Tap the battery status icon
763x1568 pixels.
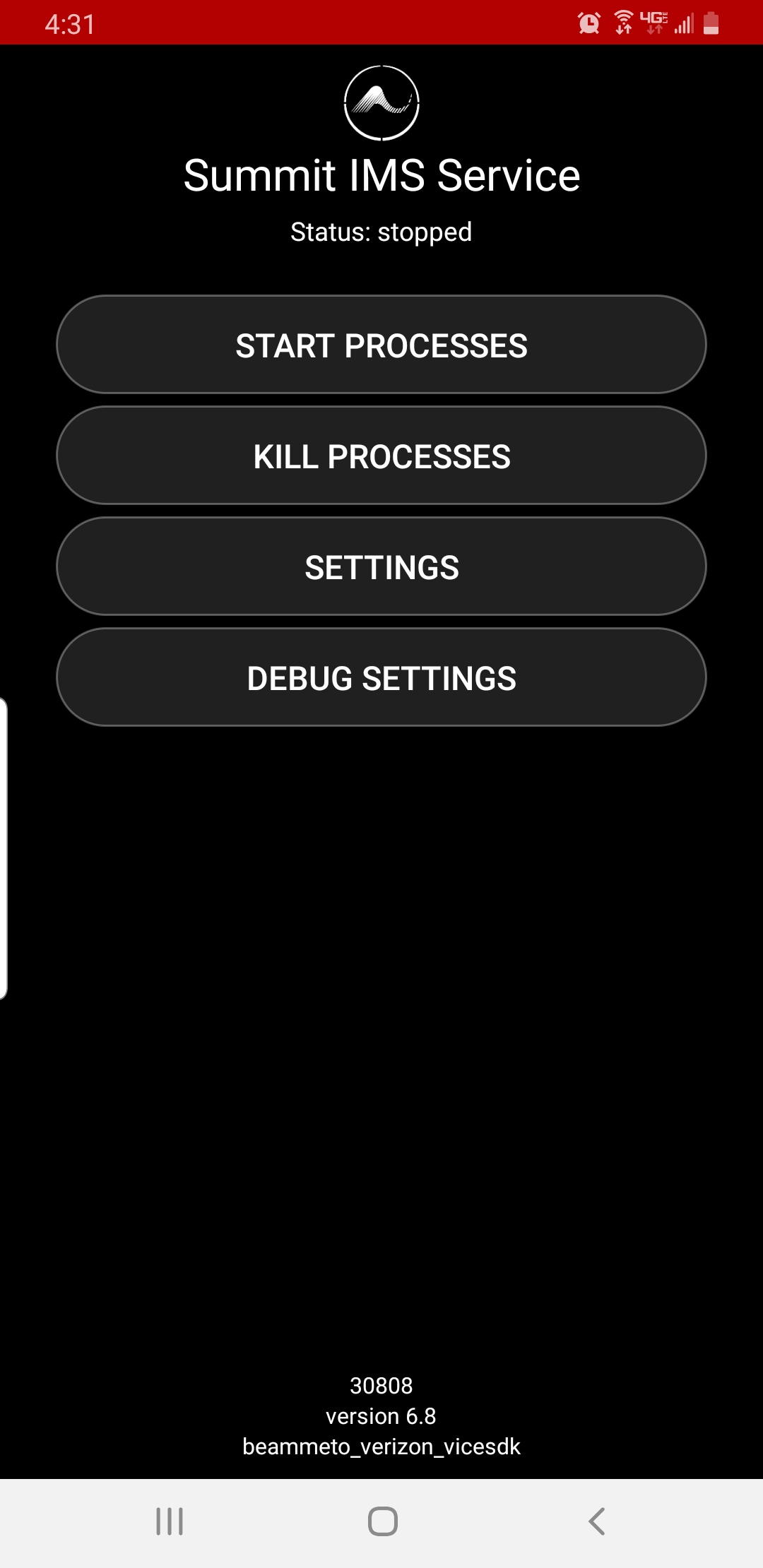pyautogui.click(x=711, y=23)
